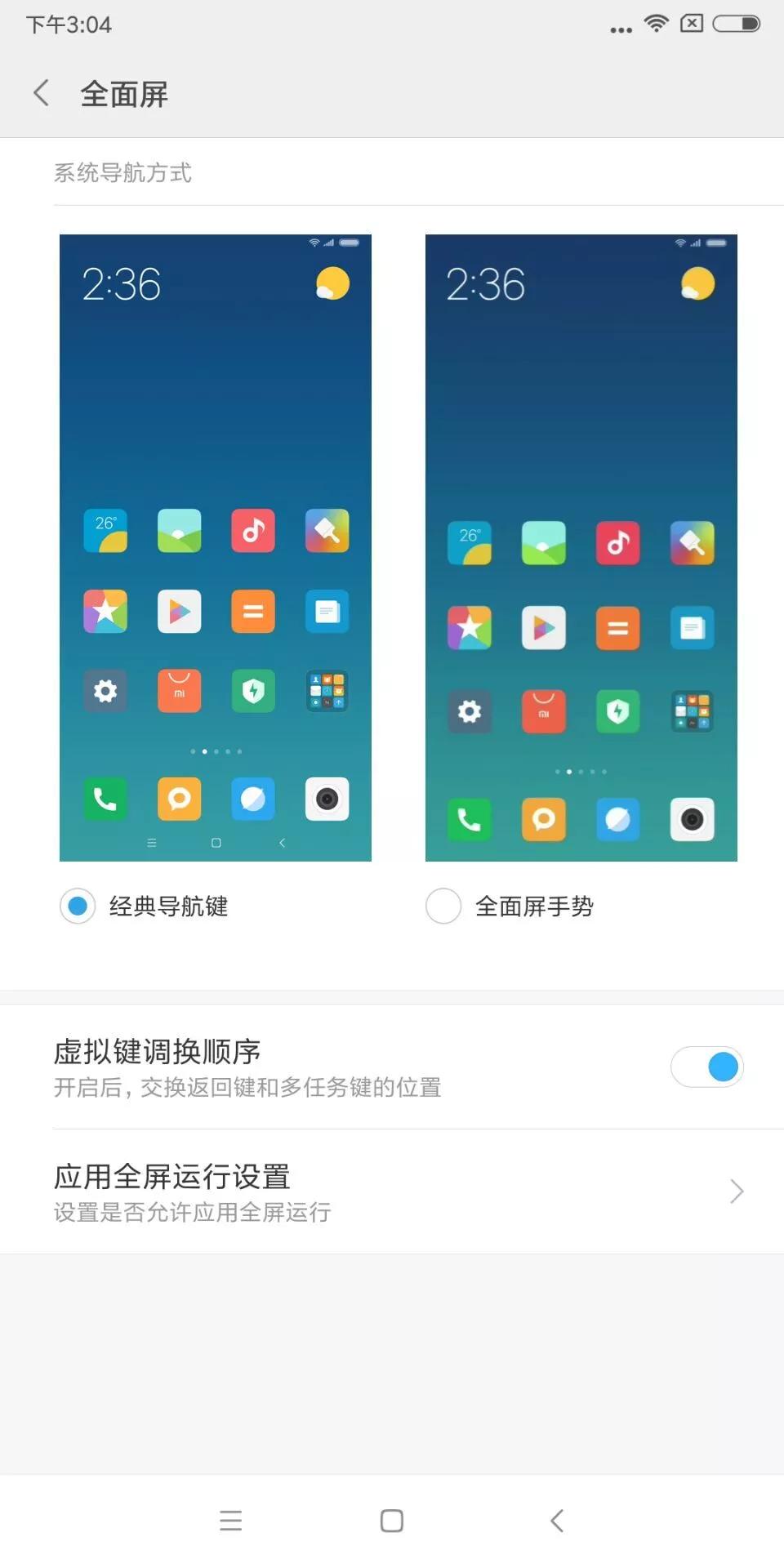Screen dimensions: 784x1568
Task: Open 应用全屏运行设置 via its chevron
Action: (736, 1192)
